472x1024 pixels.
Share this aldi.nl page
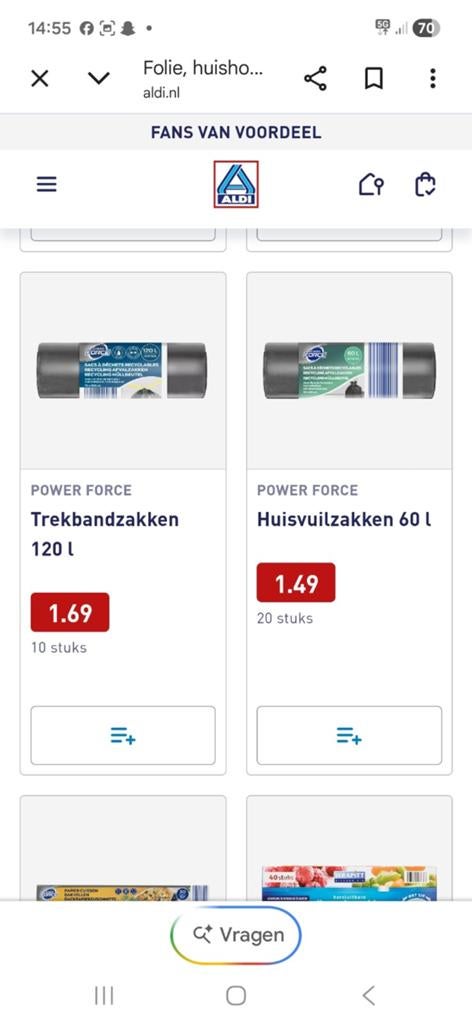coord(315,79)
